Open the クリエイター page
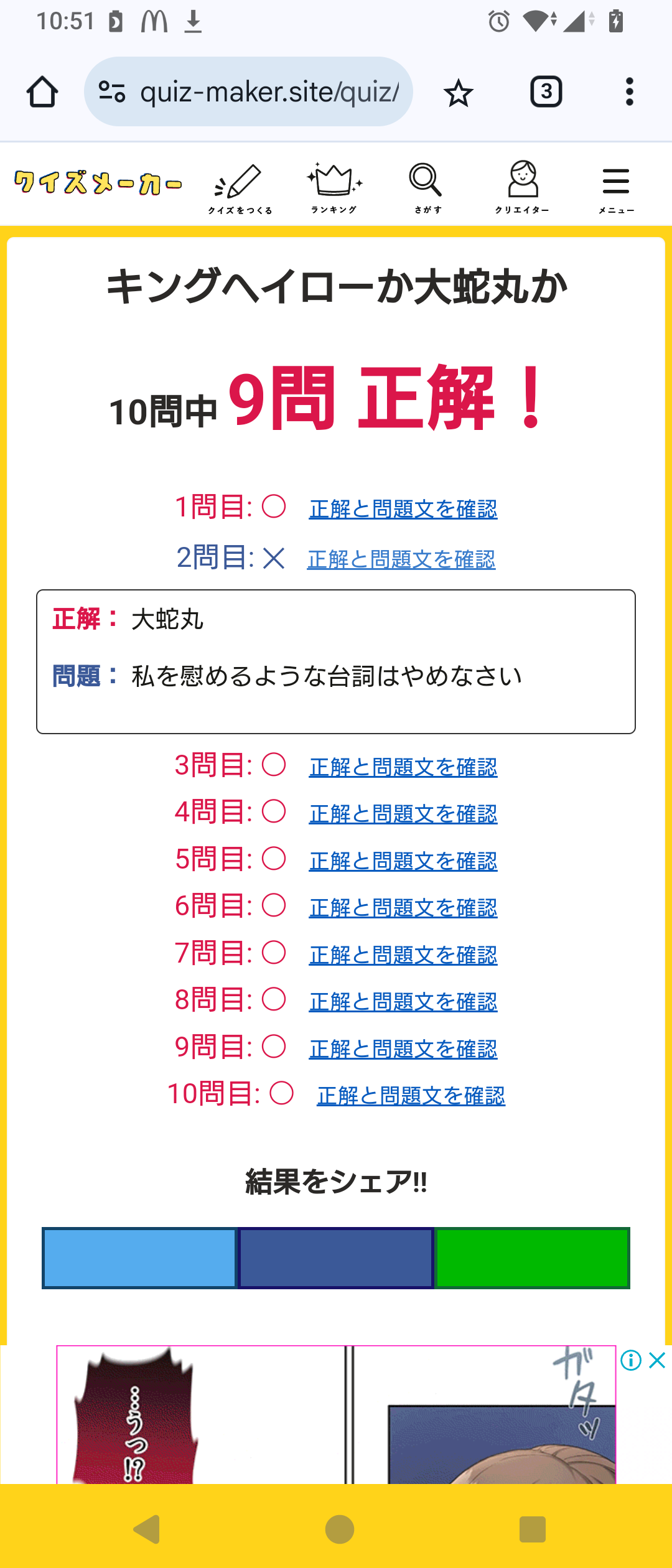This screenshot has height=1568, width=672. tap(522, 188)
